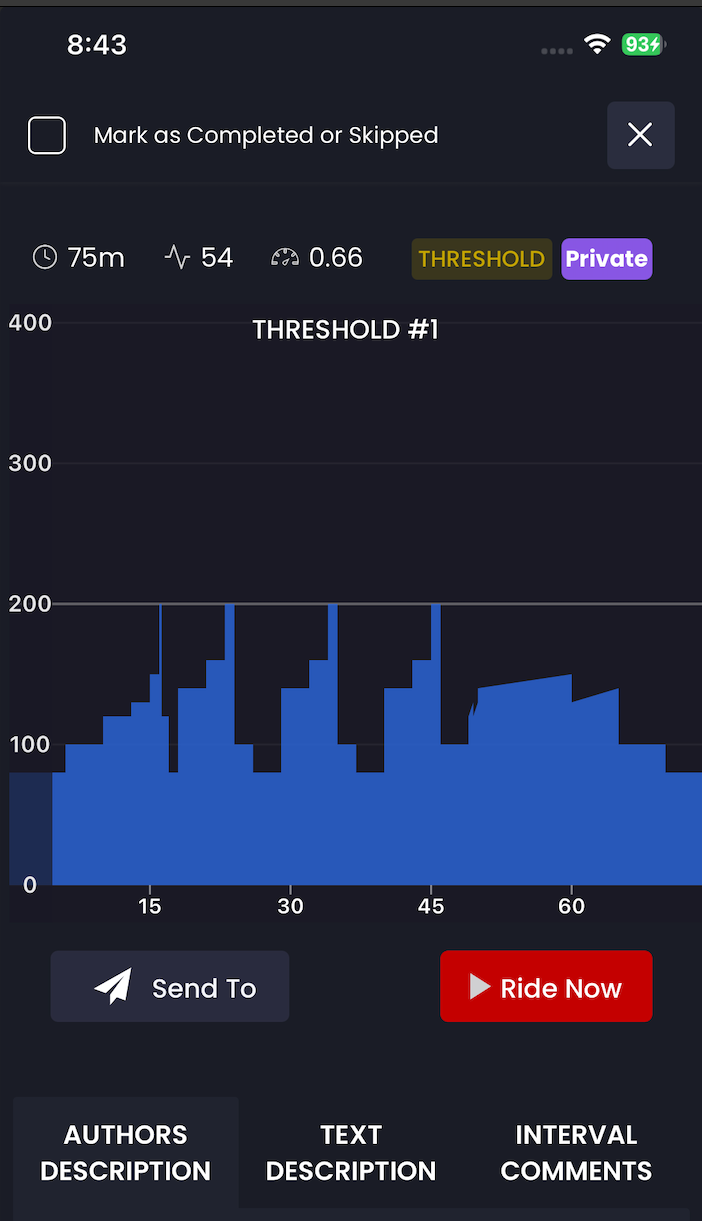The height and width of the screenshot is (1221, 702).
Task: Close the workout details with the X
Action: point(640,135)
